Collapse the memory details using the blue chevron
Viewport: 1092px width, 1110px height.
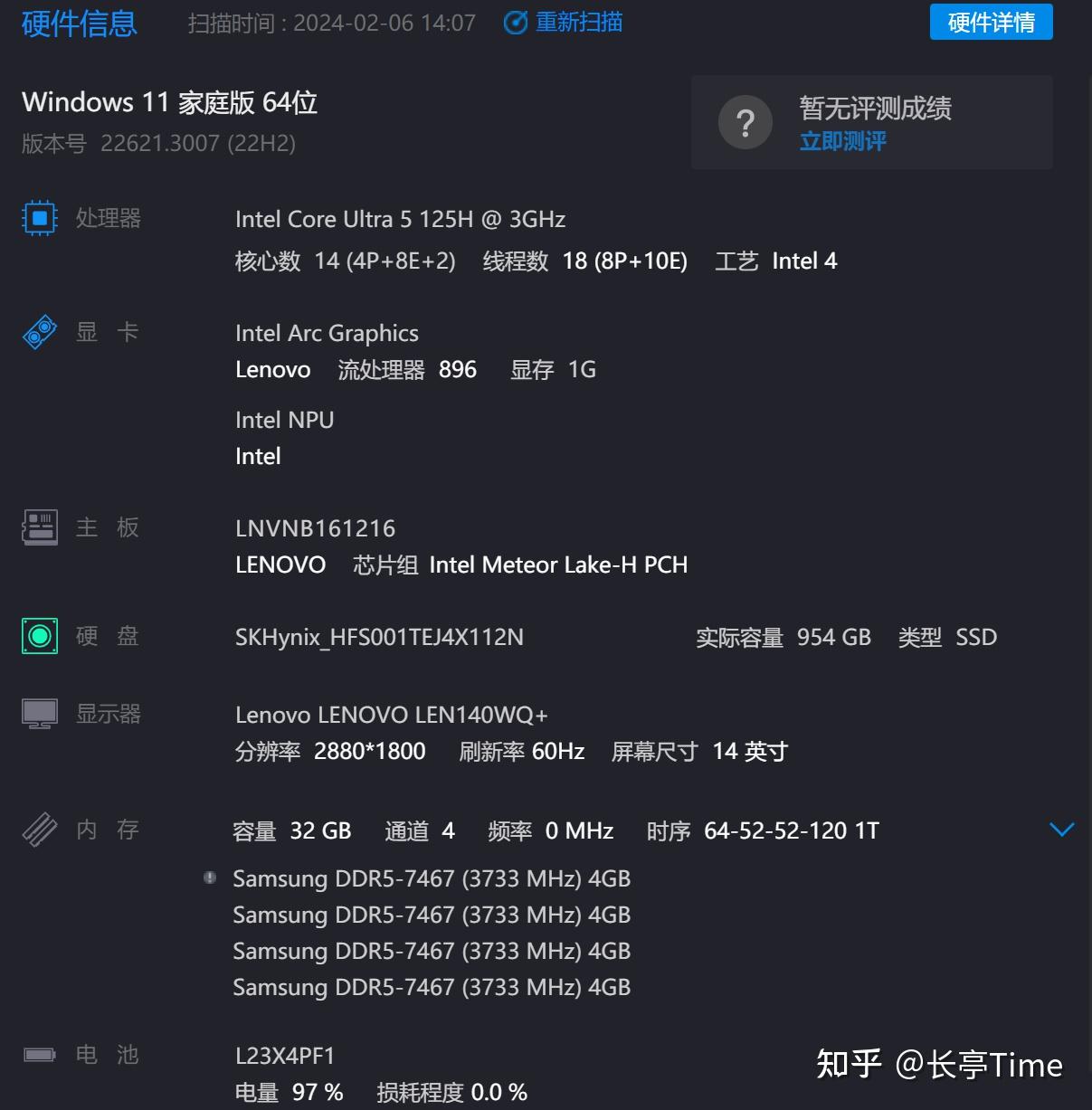click(x=1061, y=828)
